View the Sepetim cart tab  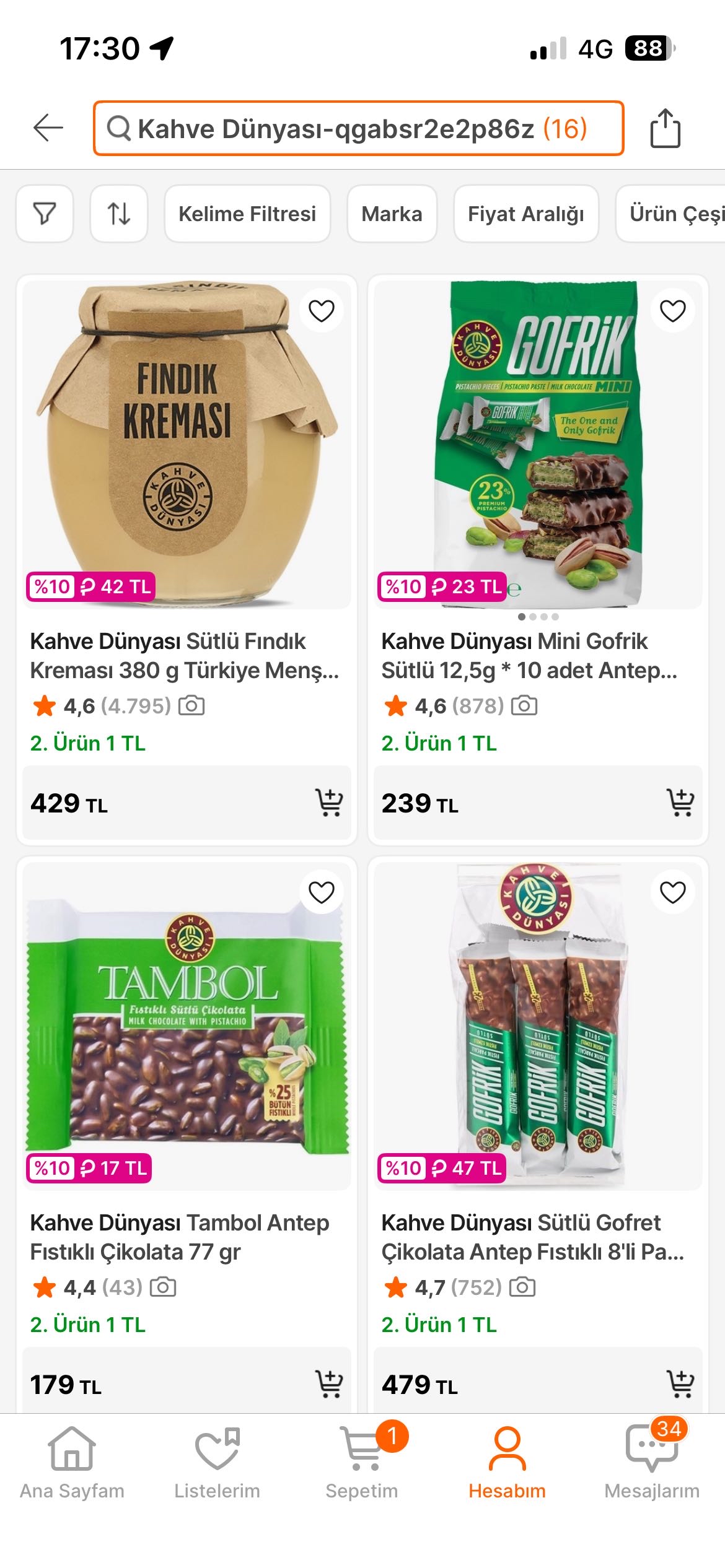(362, 1463)
